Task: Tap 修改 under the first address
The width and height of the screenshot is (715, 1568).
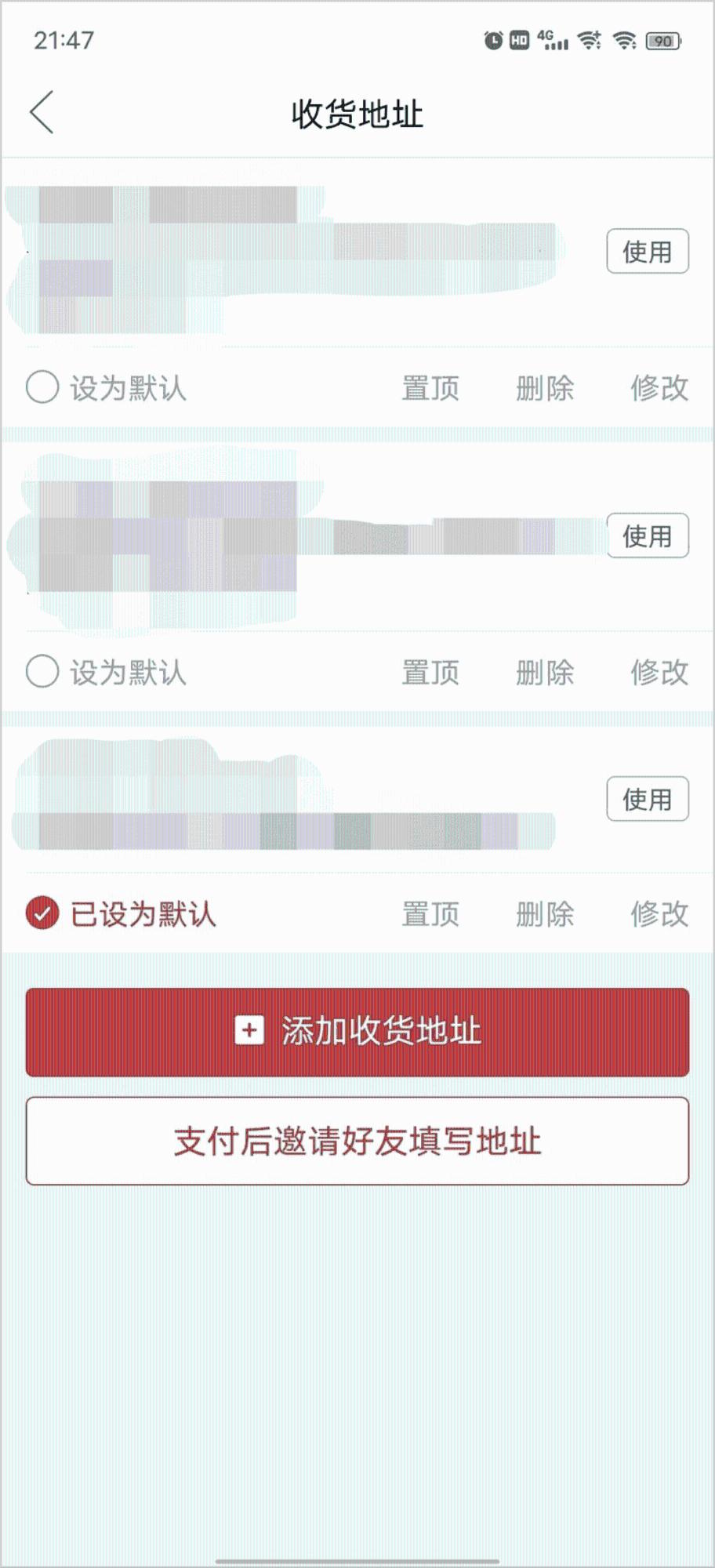Action: coord(659,388)
